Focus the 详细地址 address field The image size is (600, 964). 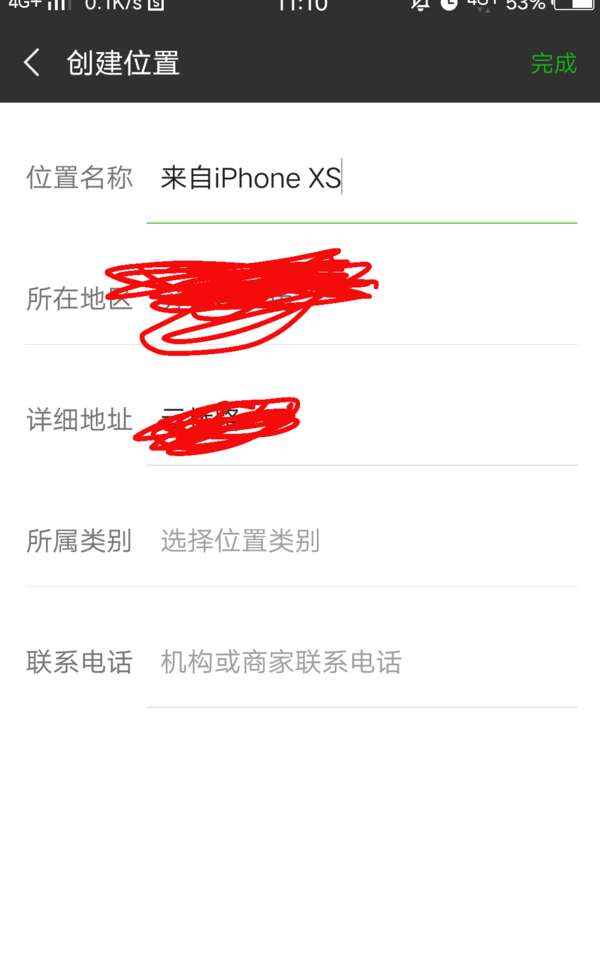pyautogui.click(x=360, y=421)
